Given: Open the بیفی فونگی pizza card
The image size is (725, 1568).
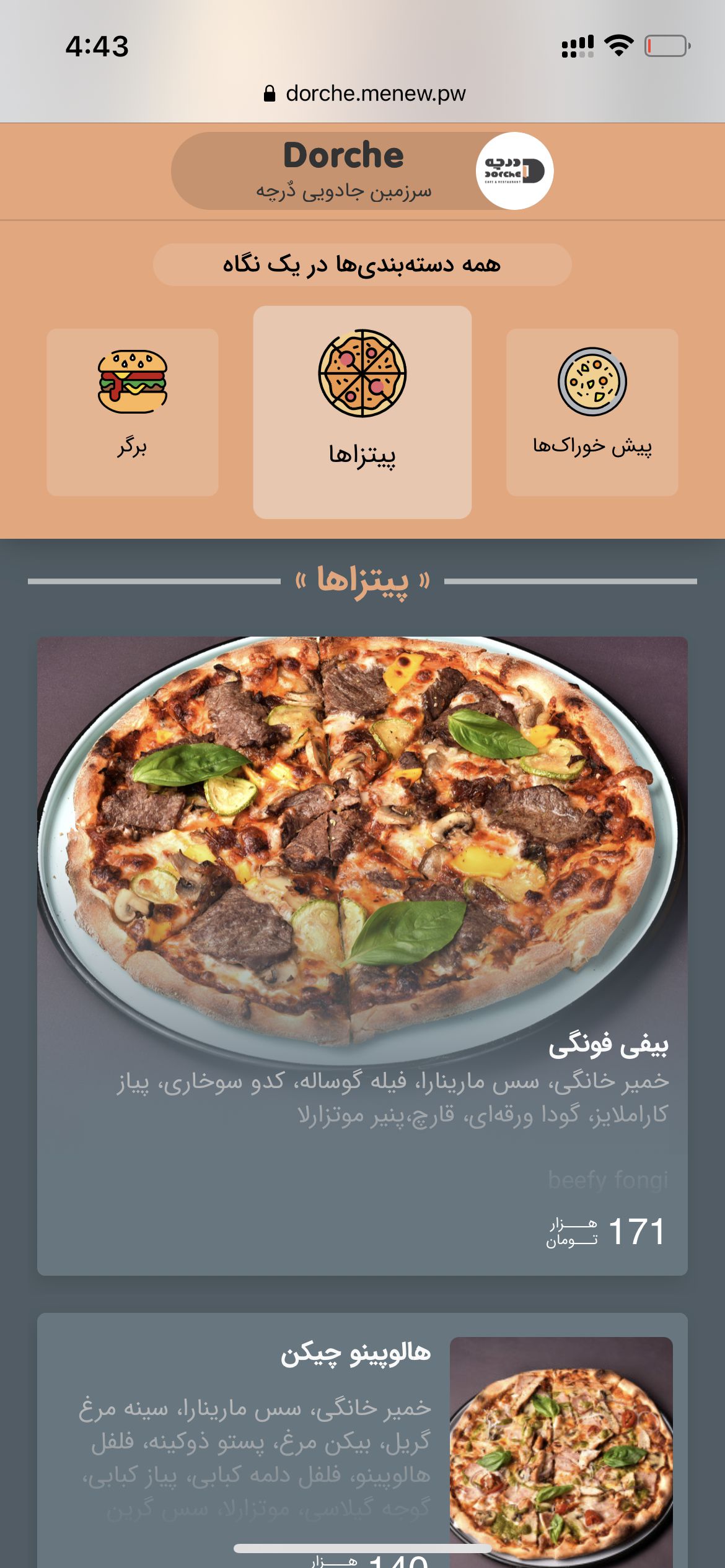Looking at the screenshot, I should pyautogui.click(x=362, y=956).
